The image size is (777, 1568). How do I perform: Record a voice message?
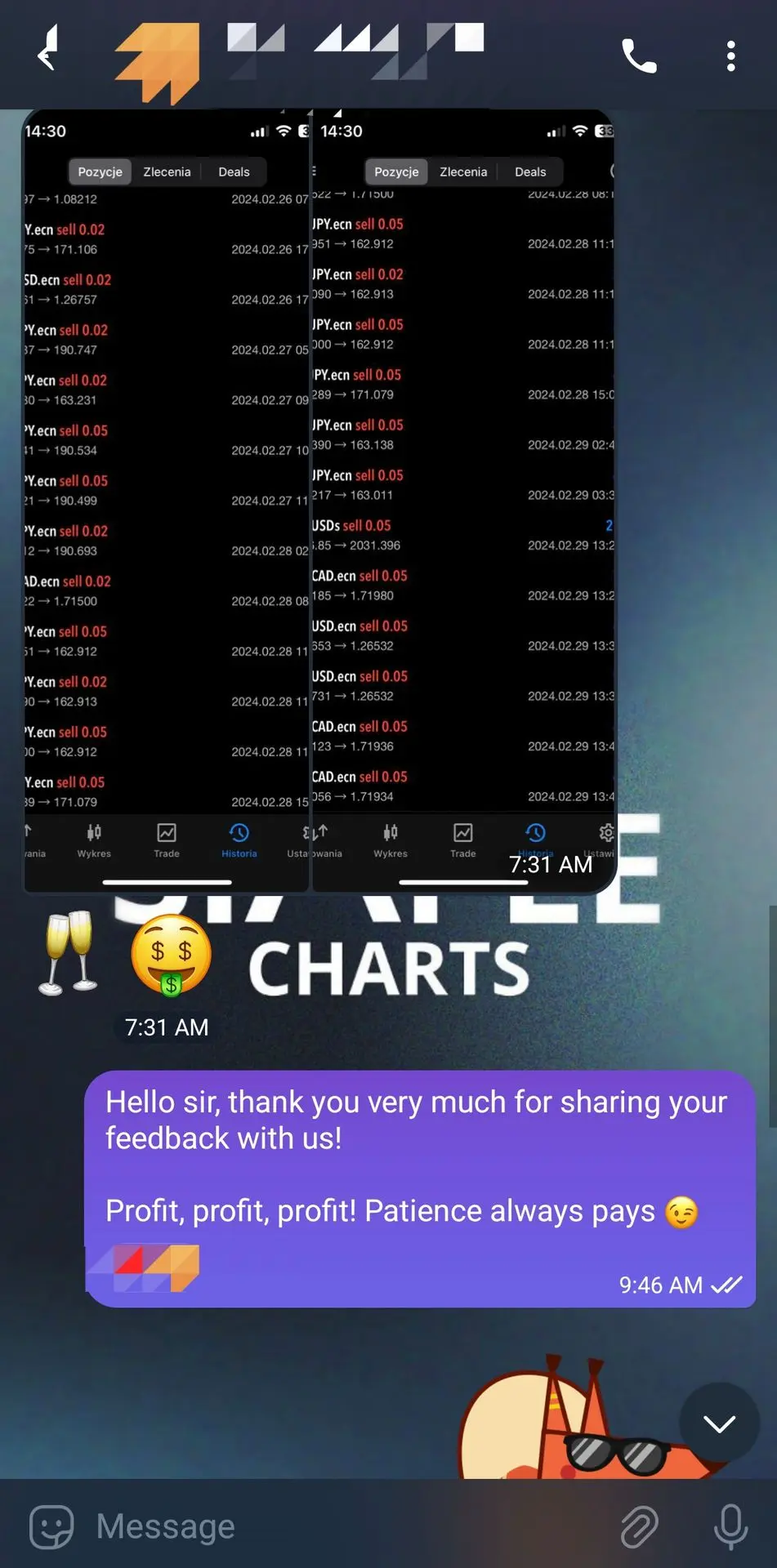pyautogui.click(x=730, y=1526)
